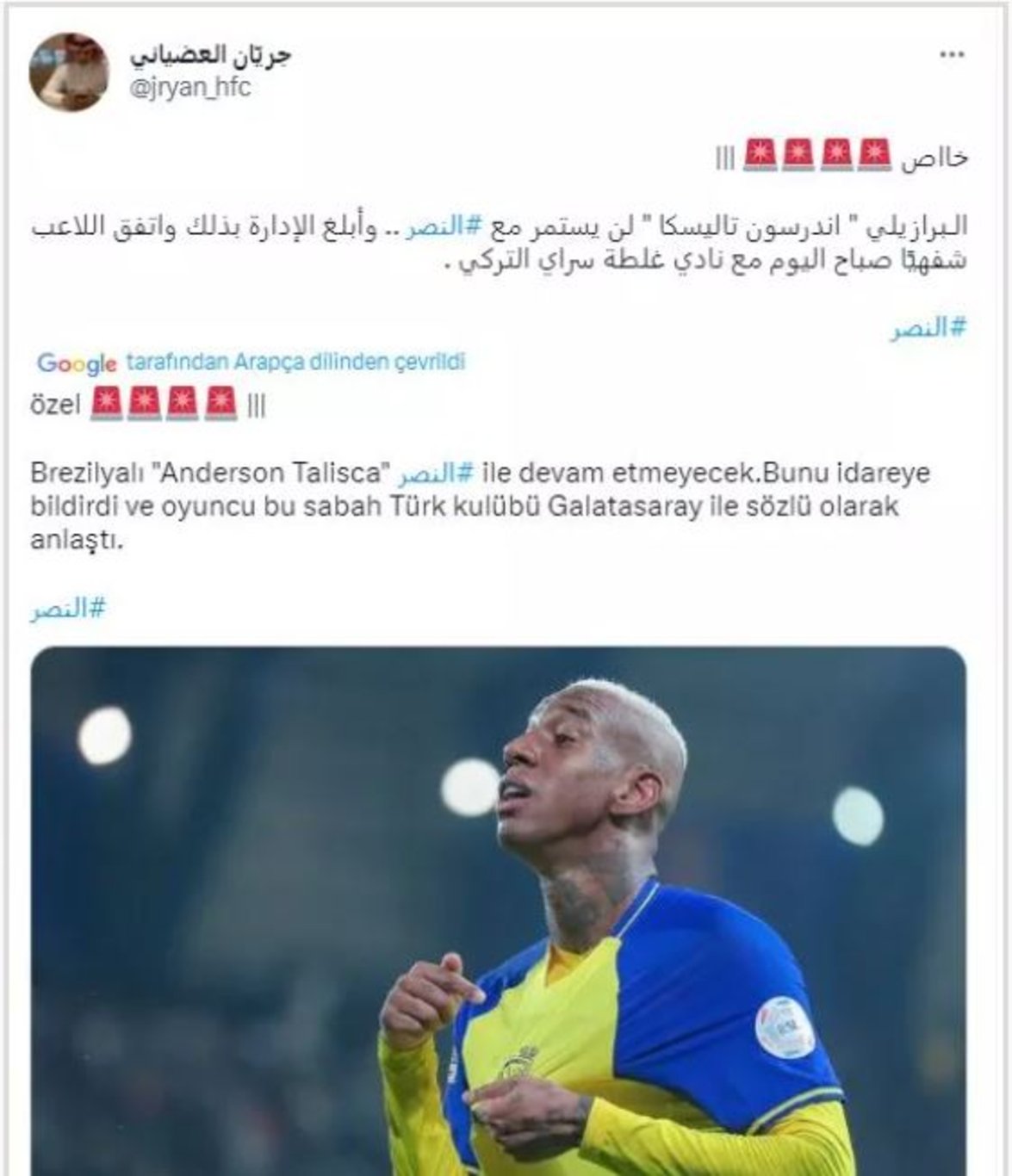This screenshot has width=1012, height=1176.
Task: Tap the #النصر hashtag after "Anderson Talisca"
Action: coord(436,473)
